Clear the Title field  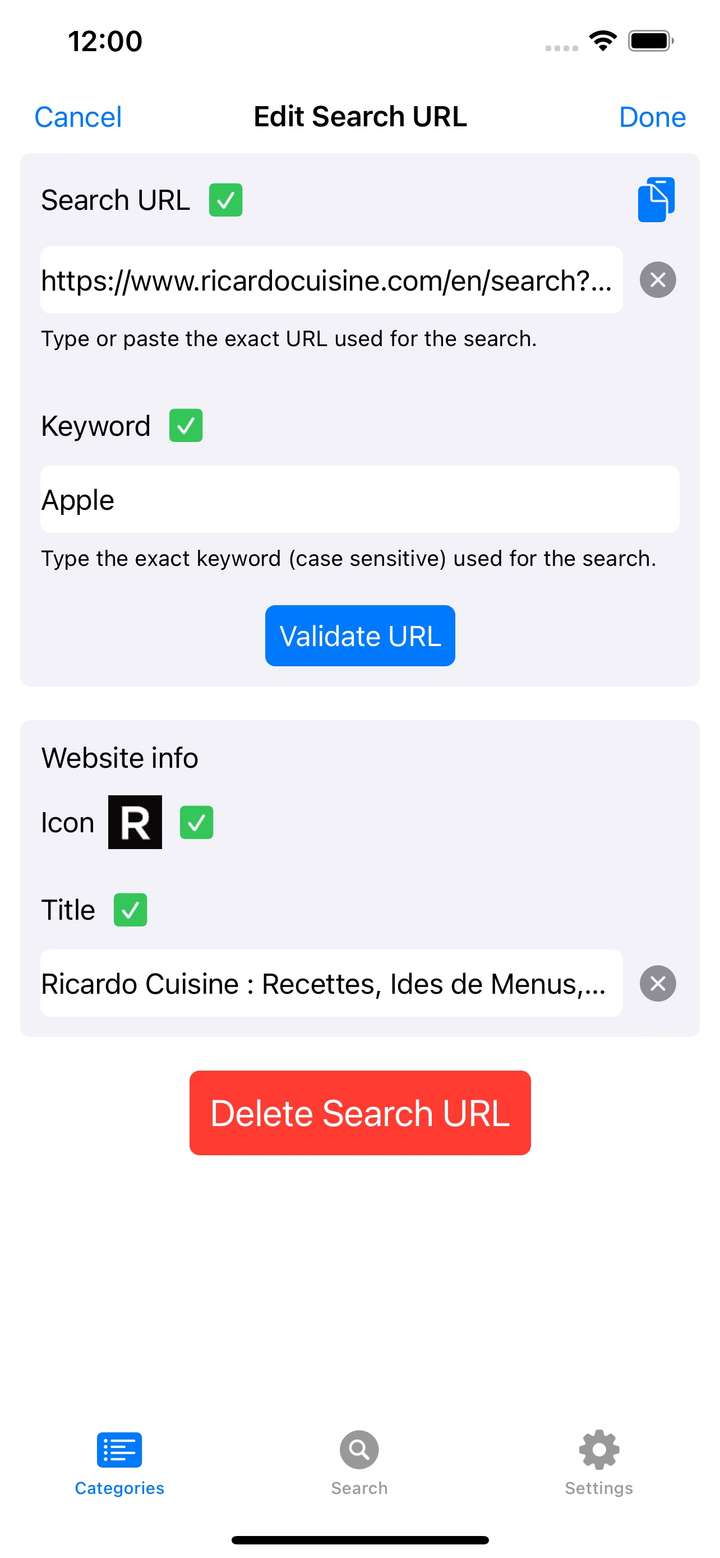coord(657,983)
